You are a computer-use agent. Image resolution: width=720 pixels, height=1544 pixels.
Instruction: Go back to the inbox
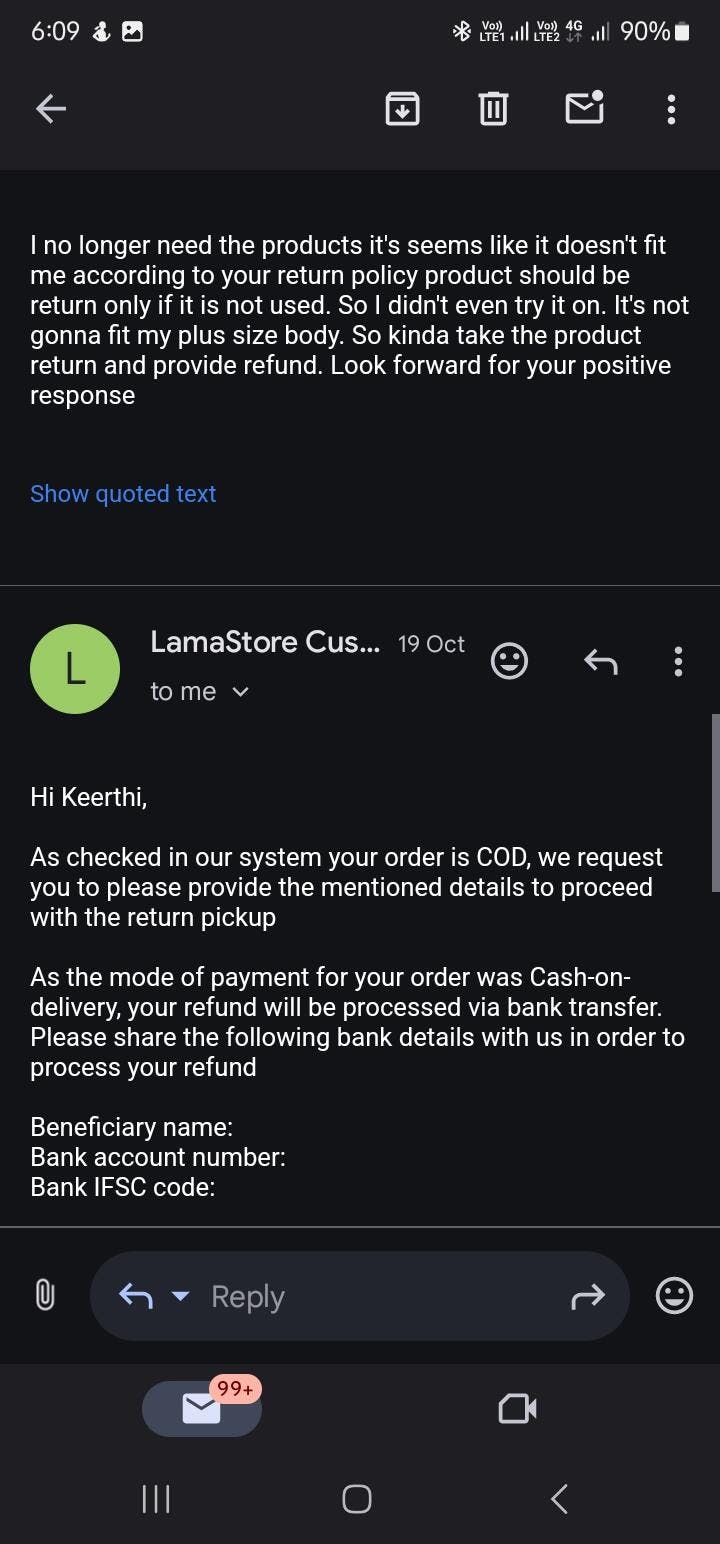click(x=50, y=109)
